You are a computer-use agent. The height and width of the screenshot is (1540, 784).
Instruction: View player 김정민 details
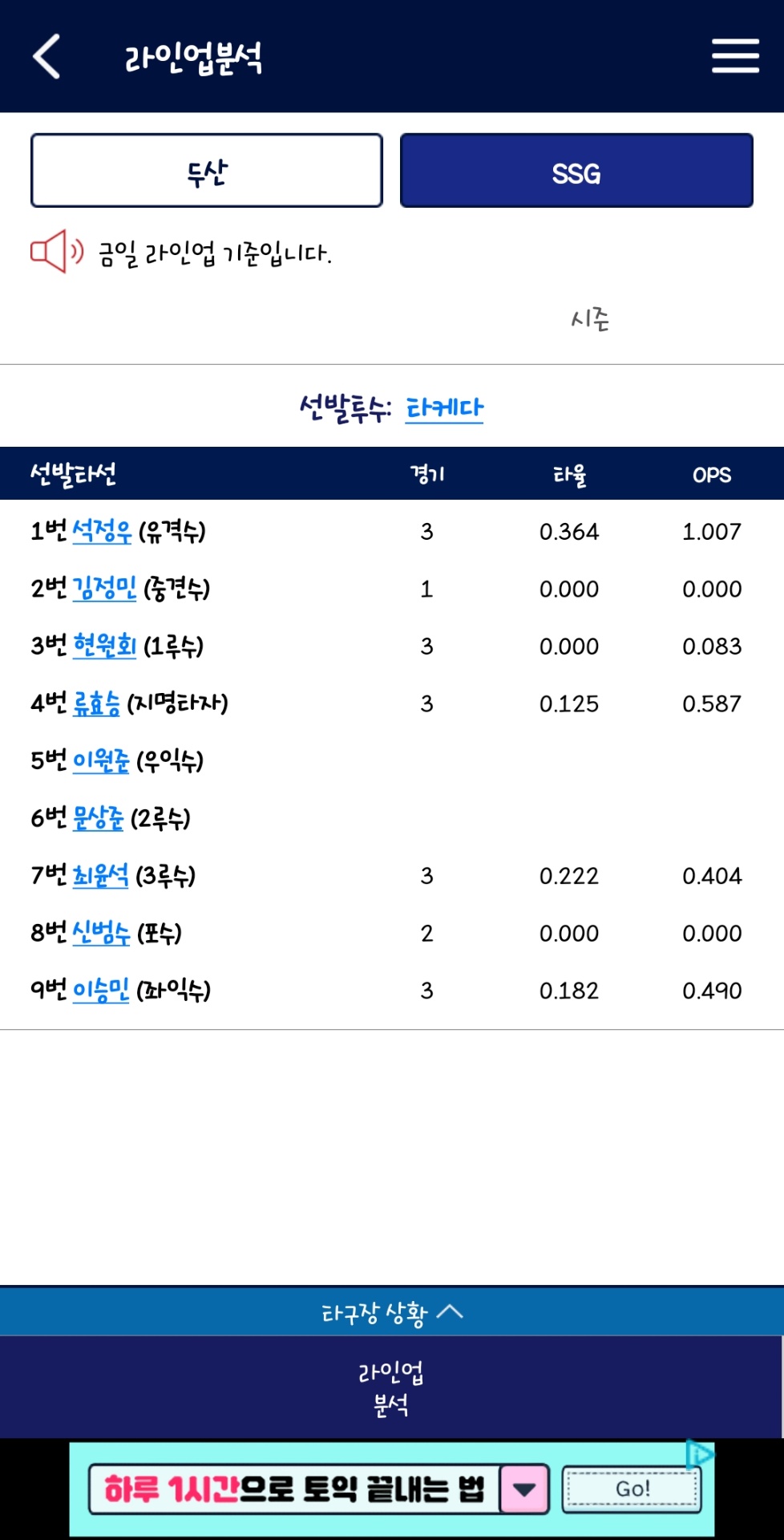pos(104,589)
